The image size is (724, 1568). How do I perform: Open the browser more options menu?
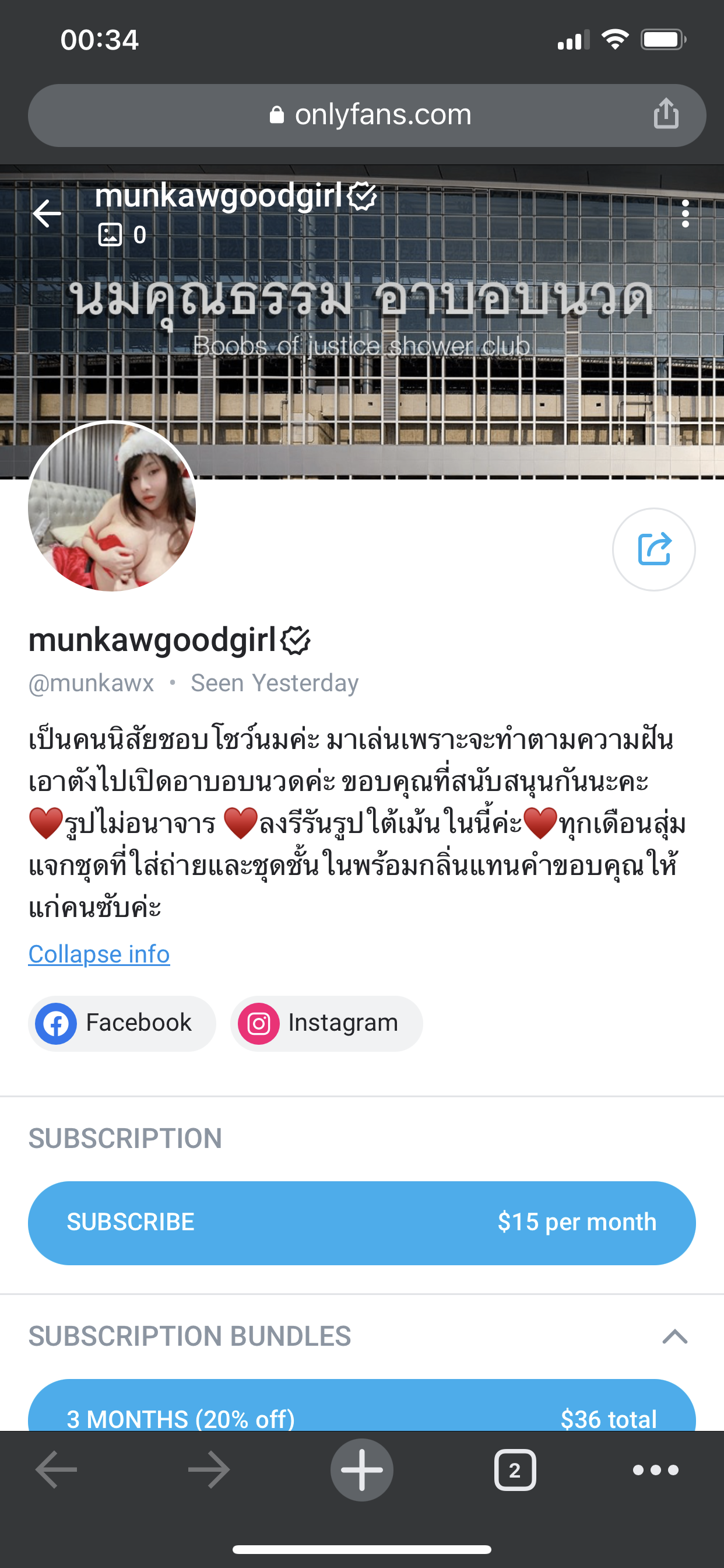655,1470
